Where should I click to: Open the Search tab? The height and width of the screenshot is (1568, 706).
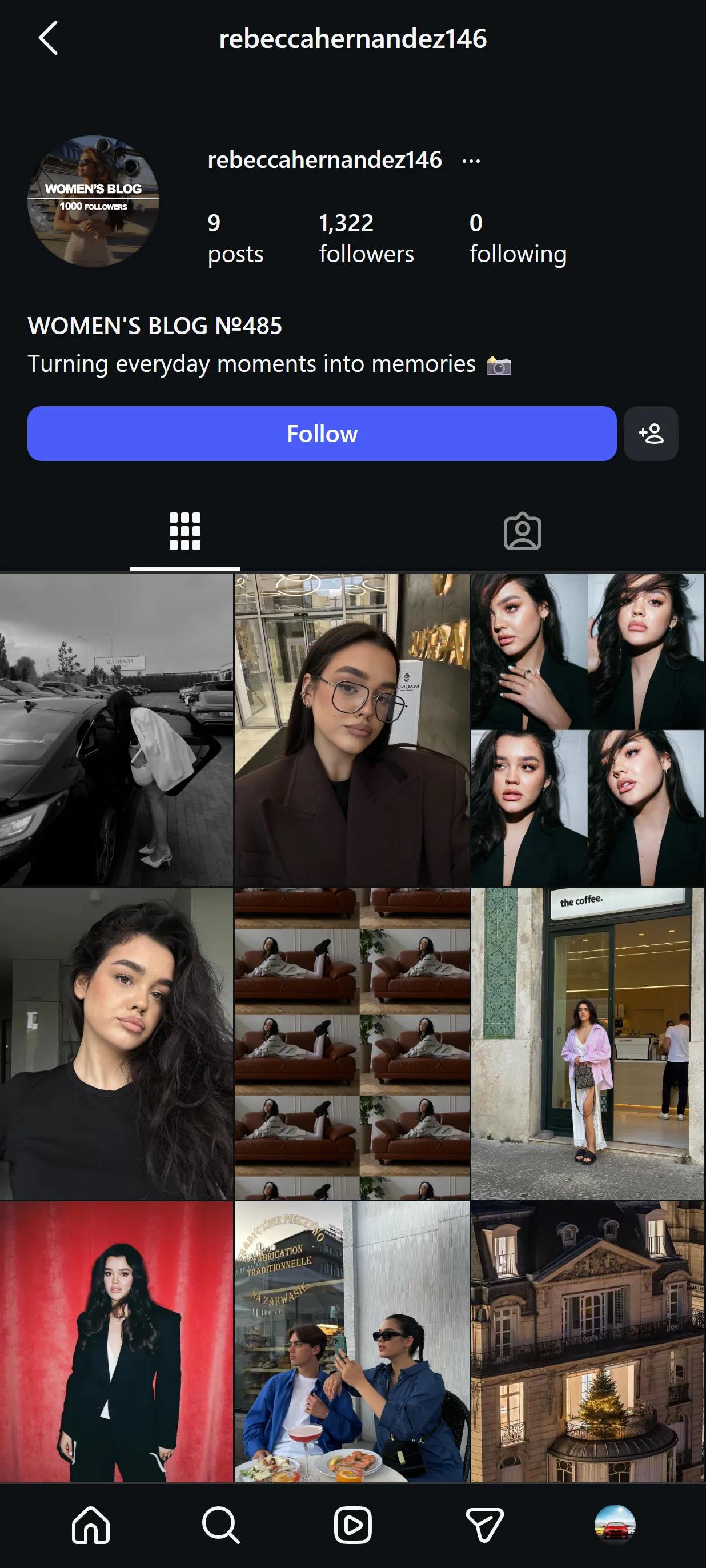220,1525
